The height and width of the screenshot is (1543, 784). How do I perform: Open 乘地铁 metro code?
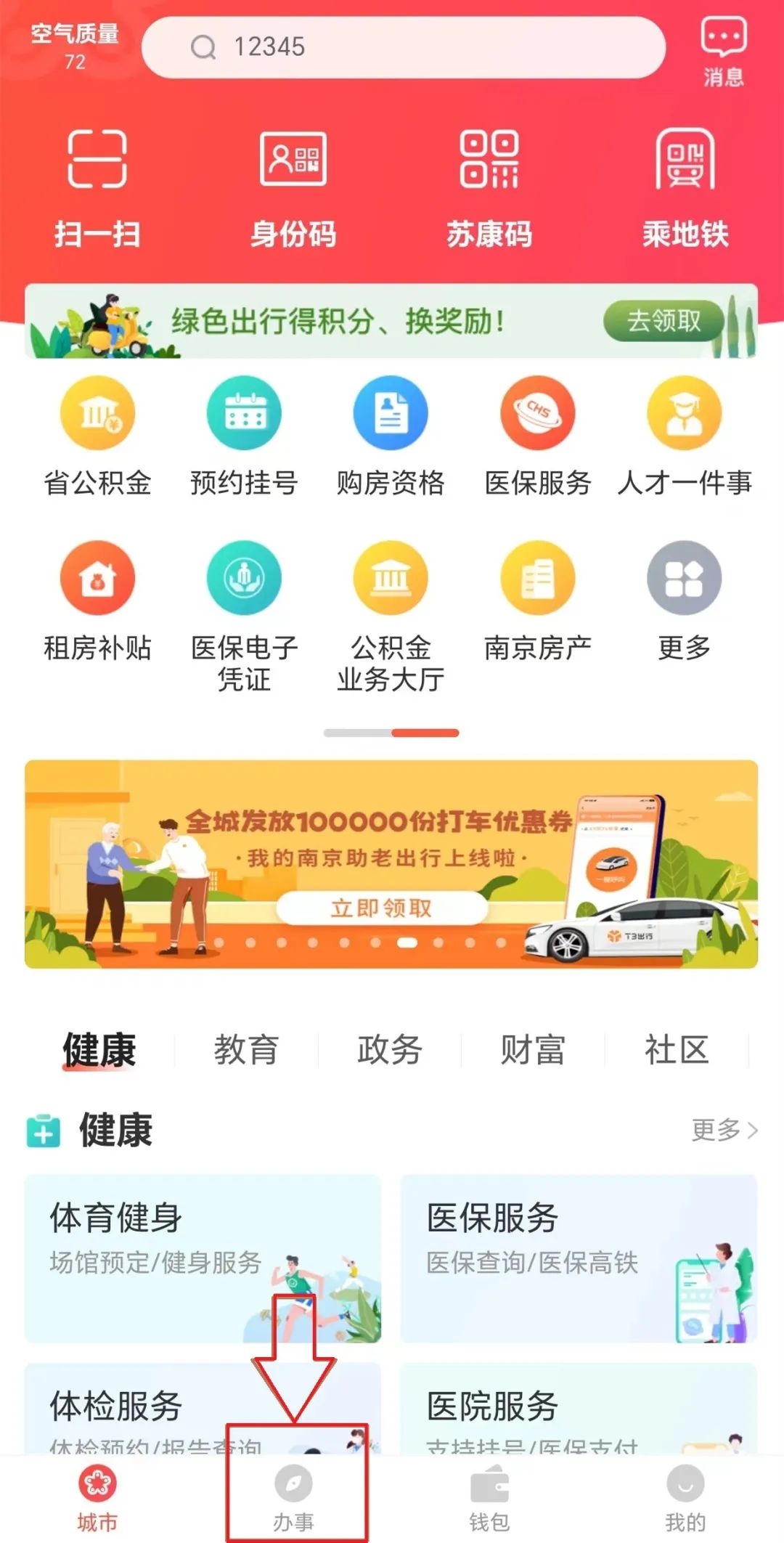(685, 189)
